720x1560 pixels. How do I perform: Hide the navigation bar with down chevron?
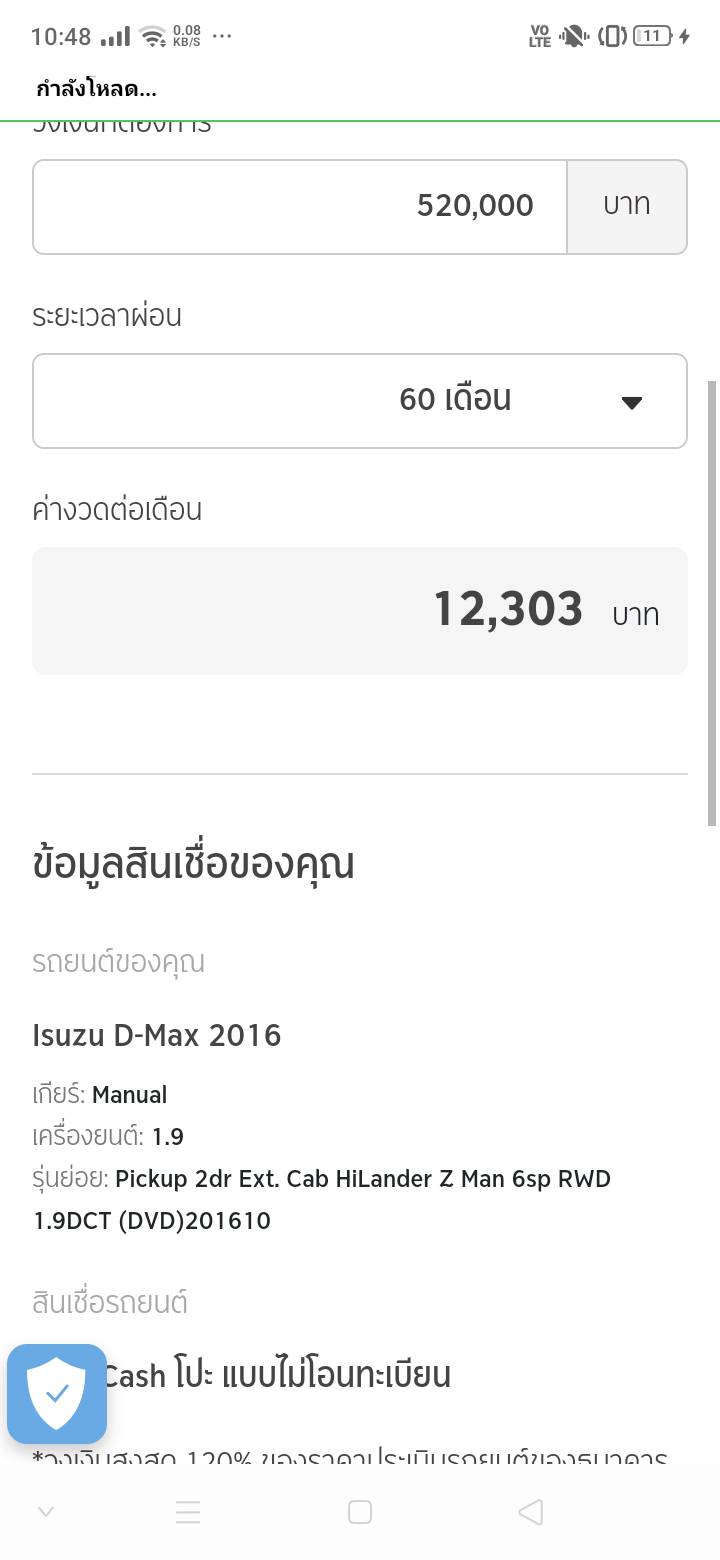click(45, 1512)
